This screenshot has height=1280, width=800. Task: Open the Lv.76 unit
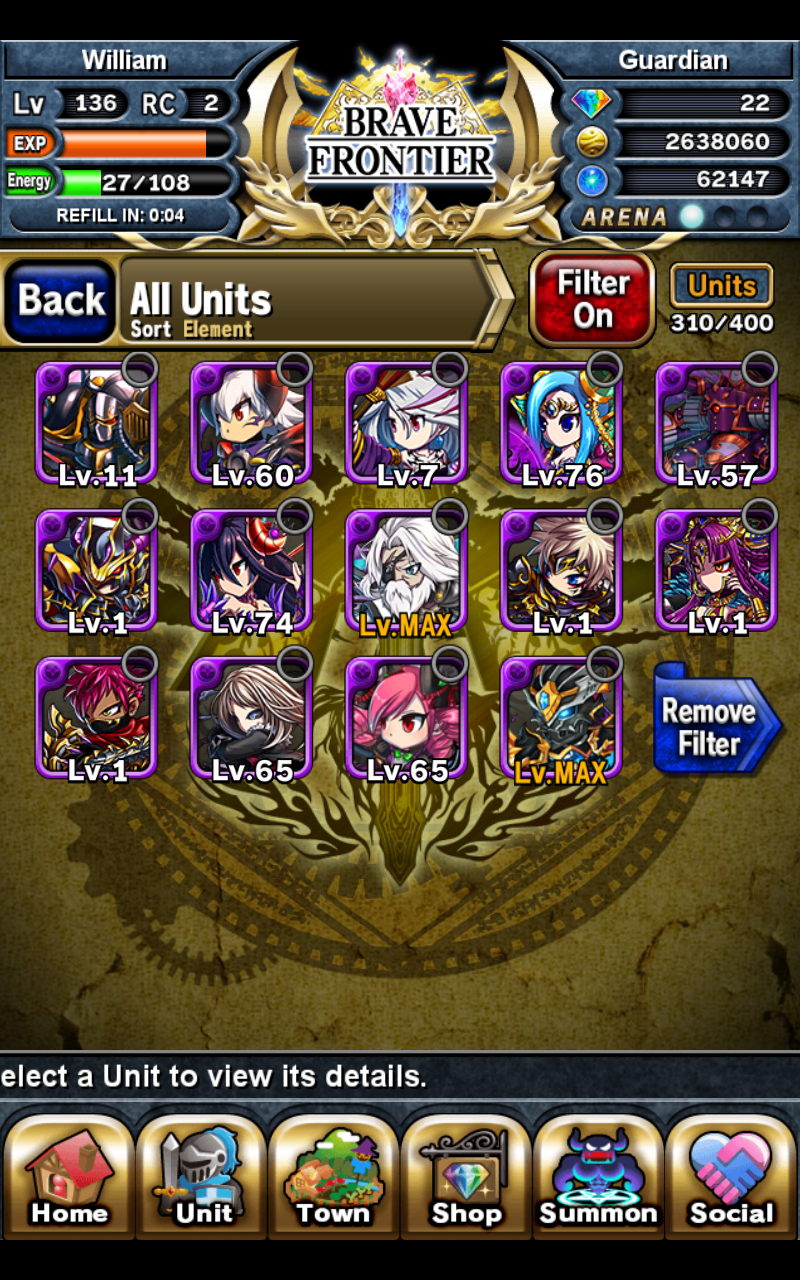[x=561, y=423]
